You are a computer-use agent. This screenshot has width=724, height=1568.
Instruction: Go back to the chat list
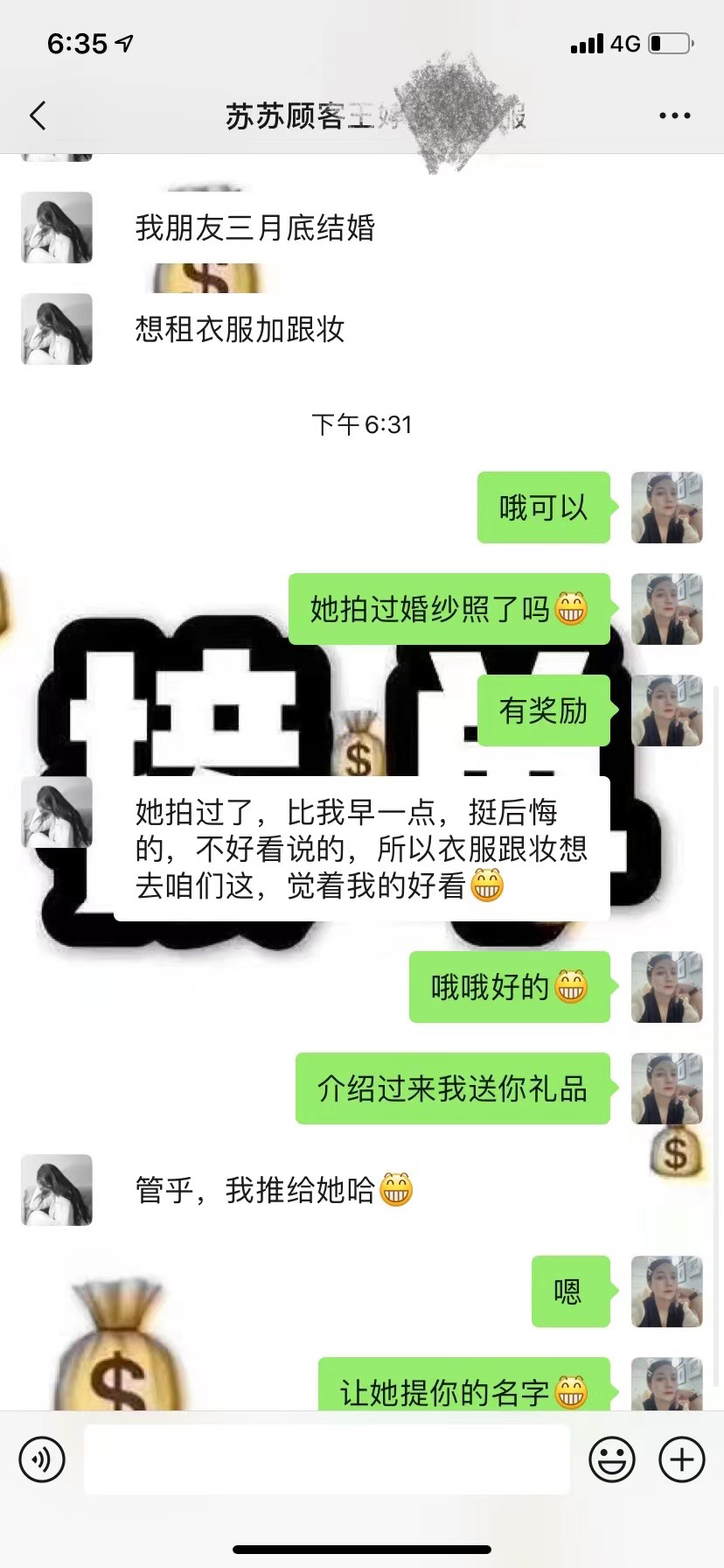pos(38,115)
